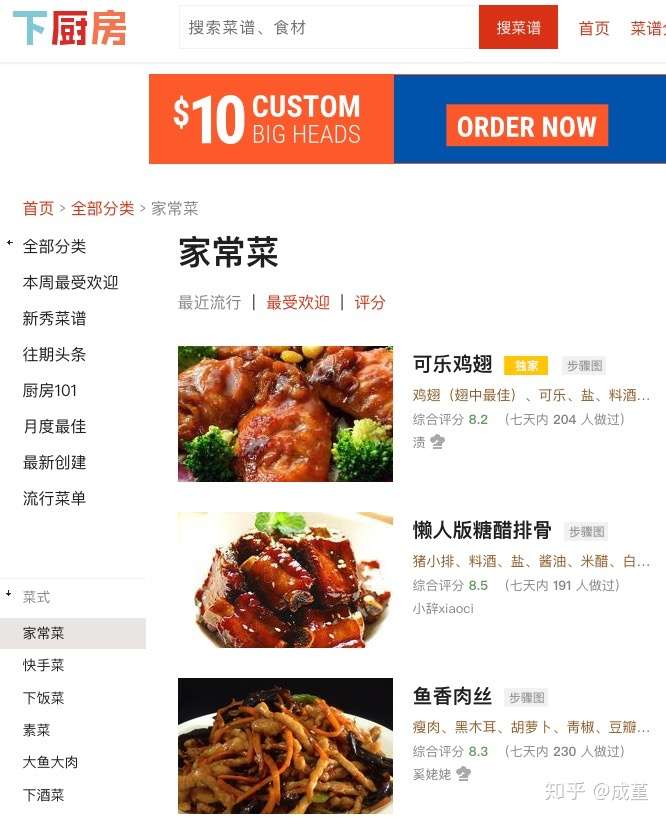Select the 素菜 category
Screen dimensions: 666x820
coord(37,730)
